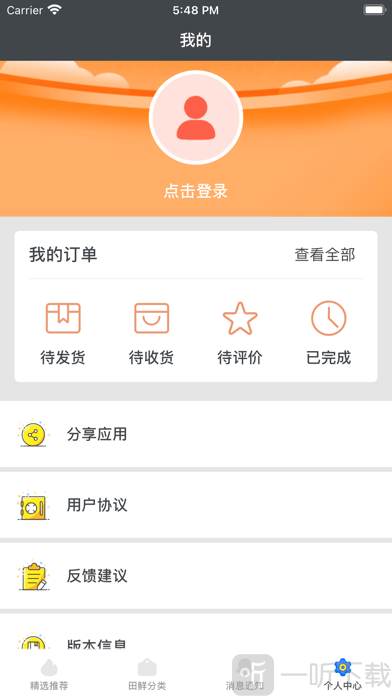Screen dimensions: 392x696
Task: Tap 点击登录 to sign in
Action: (x=196, y=191)
